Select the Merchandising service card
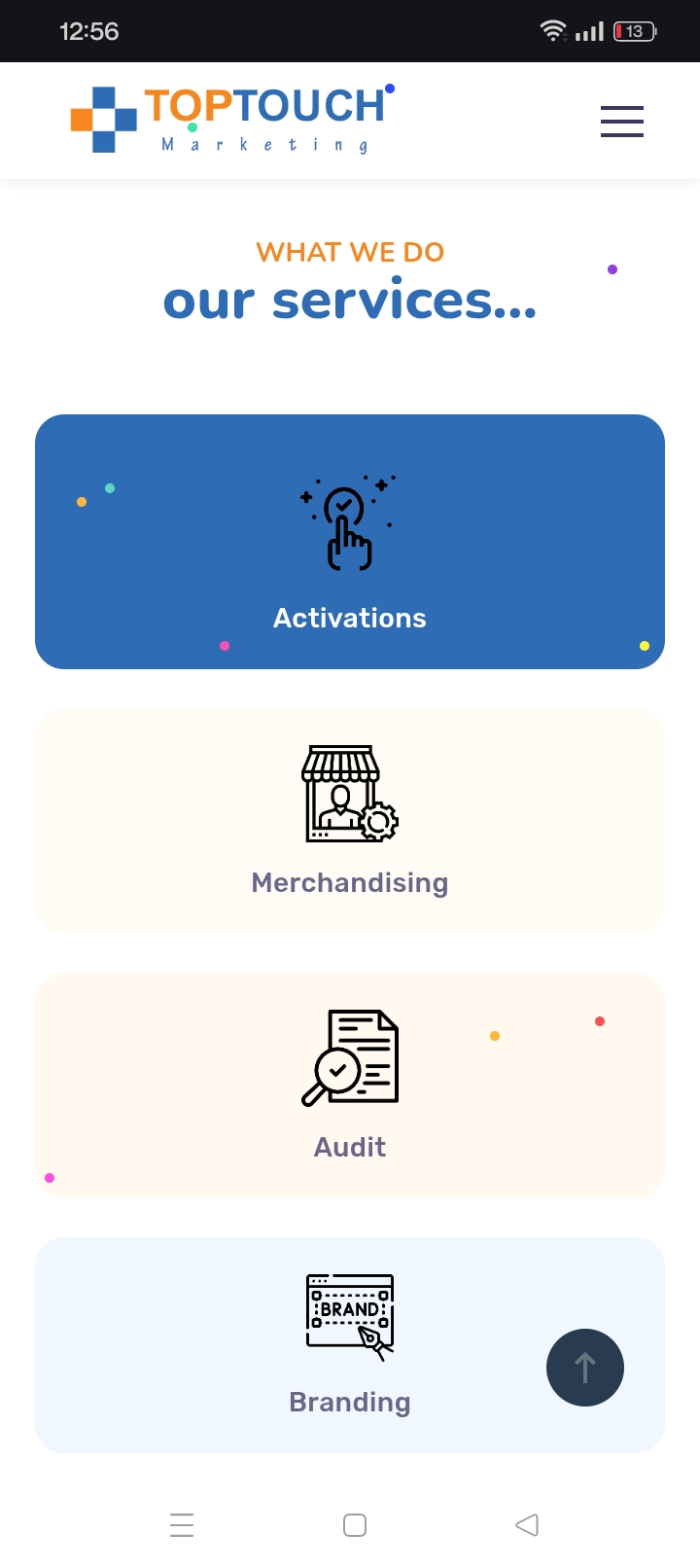This screenshot has height=1568, width=700. (x=350, y=821)
